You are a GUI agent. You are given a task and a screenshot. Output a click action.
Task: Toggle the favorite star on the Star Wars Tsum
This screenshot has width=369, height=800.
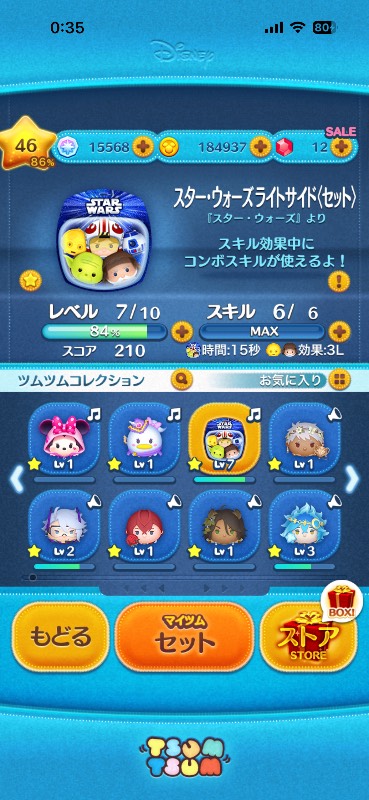[x=30, y=281]
